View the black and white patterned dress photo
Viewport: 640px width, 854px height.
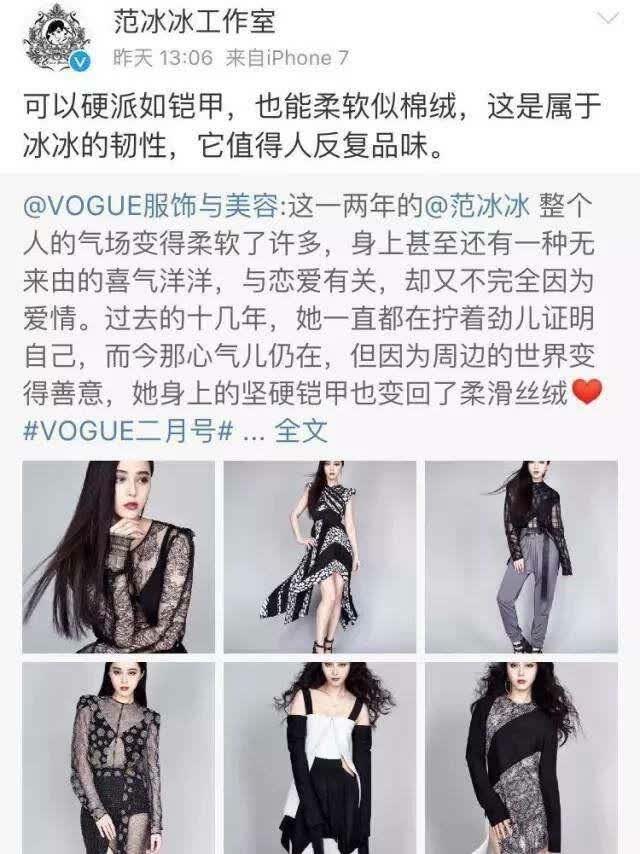[320, 557]
